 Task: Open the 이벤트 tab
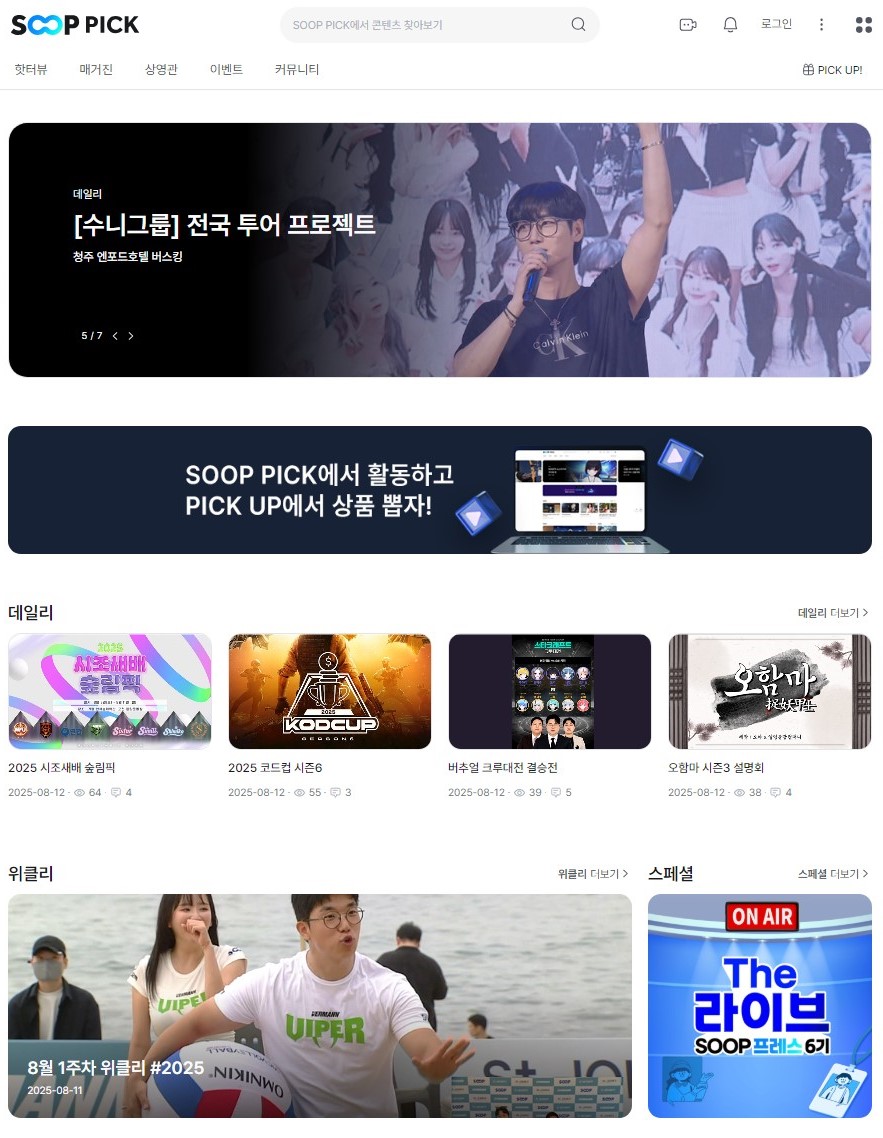(226, 70)
